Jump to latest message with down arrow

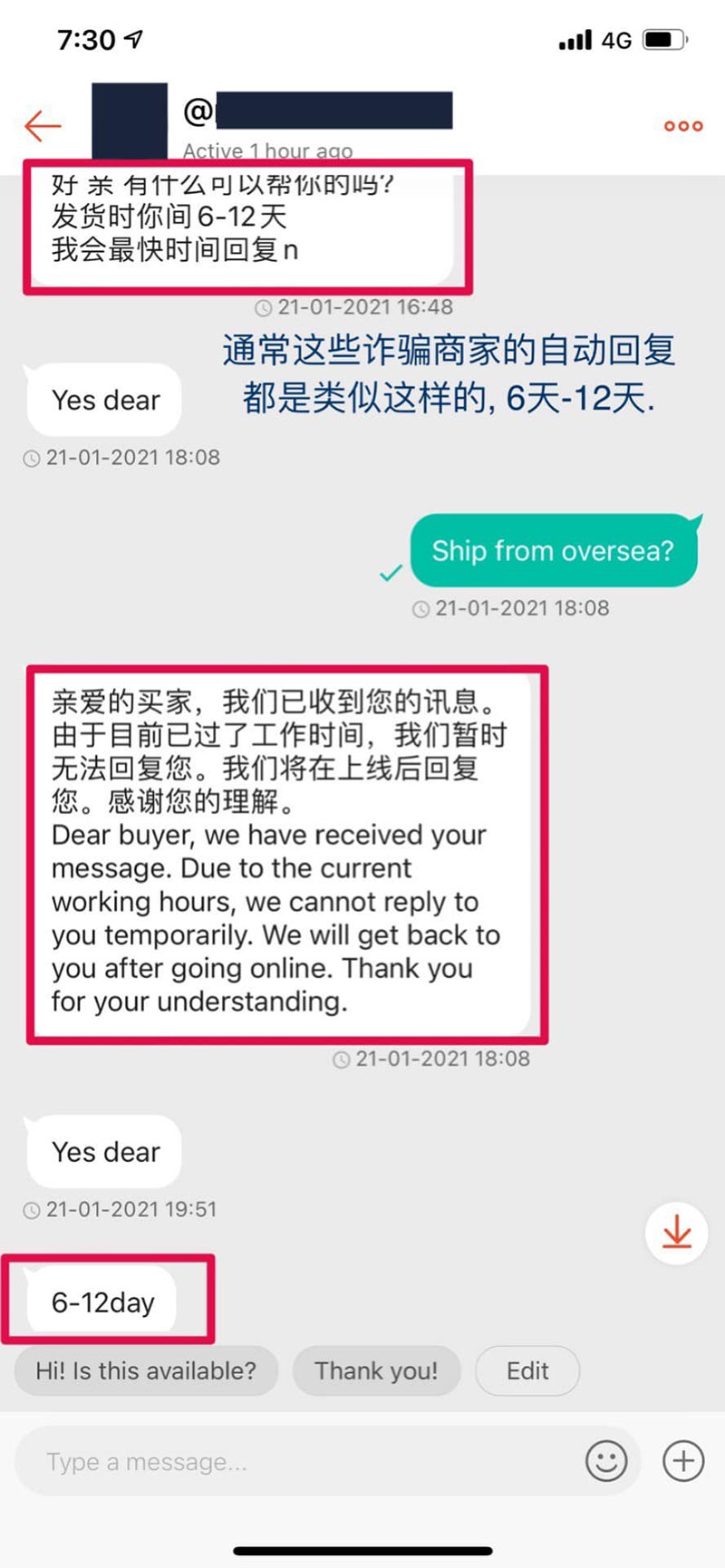tap(676, 1233)
